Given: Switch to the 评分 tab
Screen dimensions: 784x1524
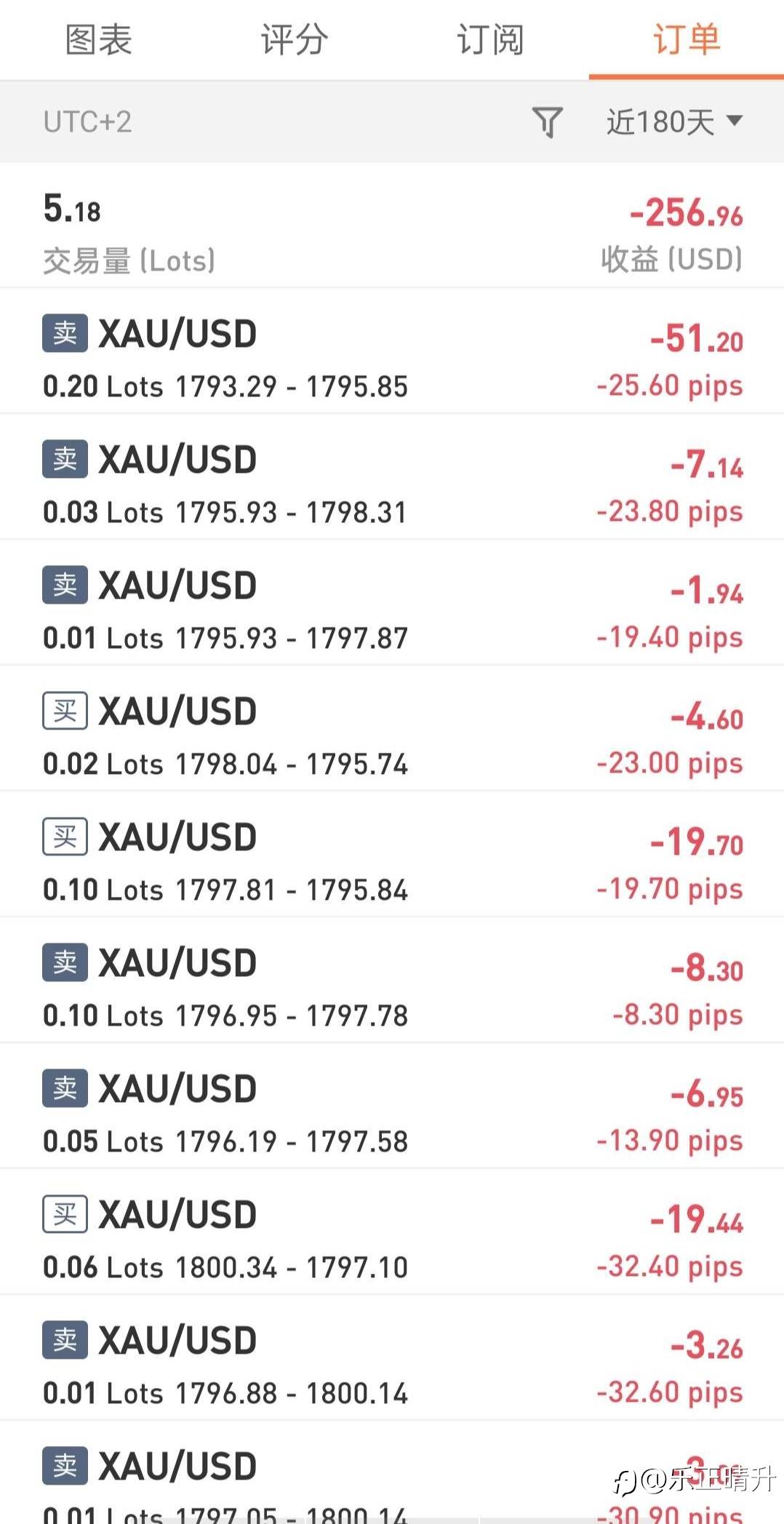Looking at the screenshot, I should coord(294,39).
